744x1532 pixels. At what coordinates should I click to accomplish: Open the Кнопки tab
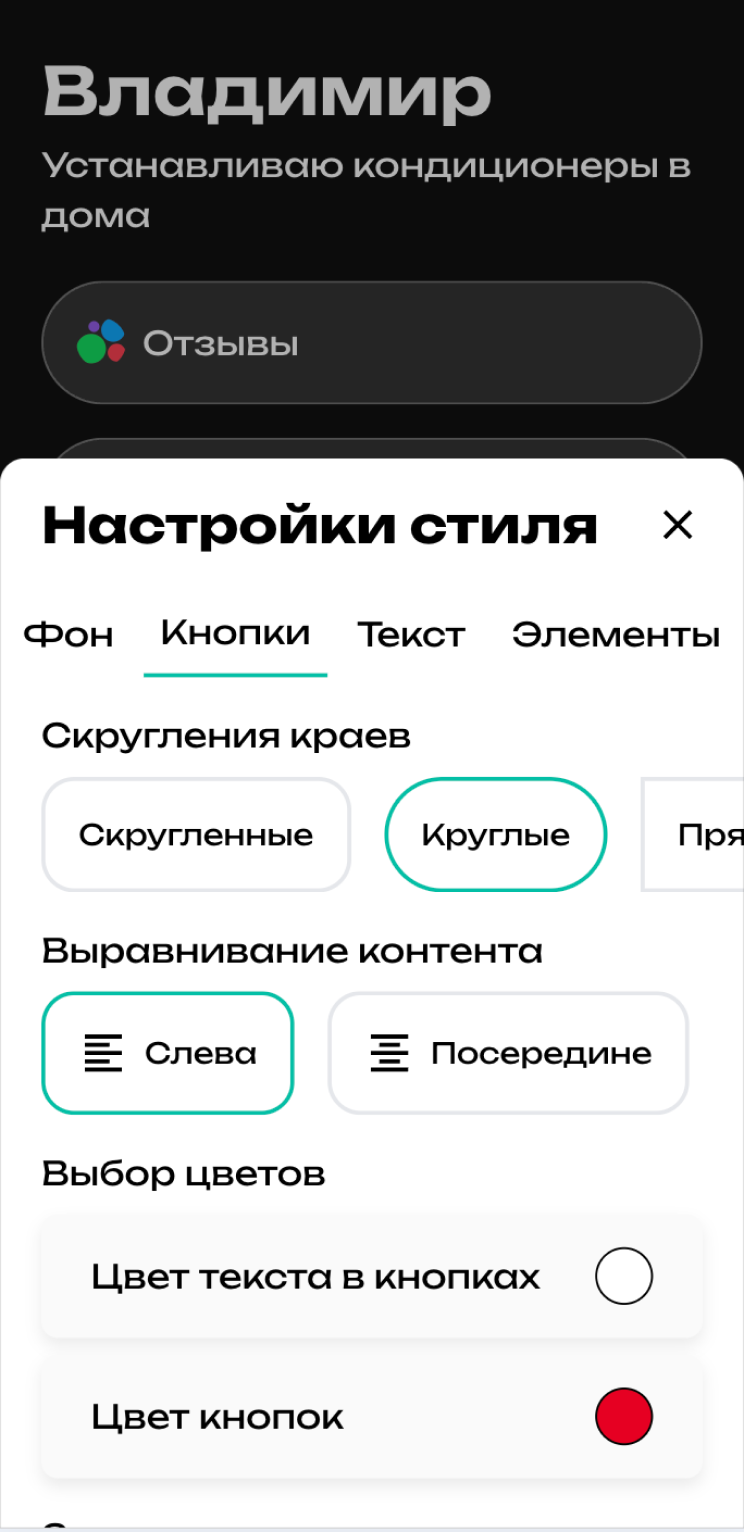point(235,634)
